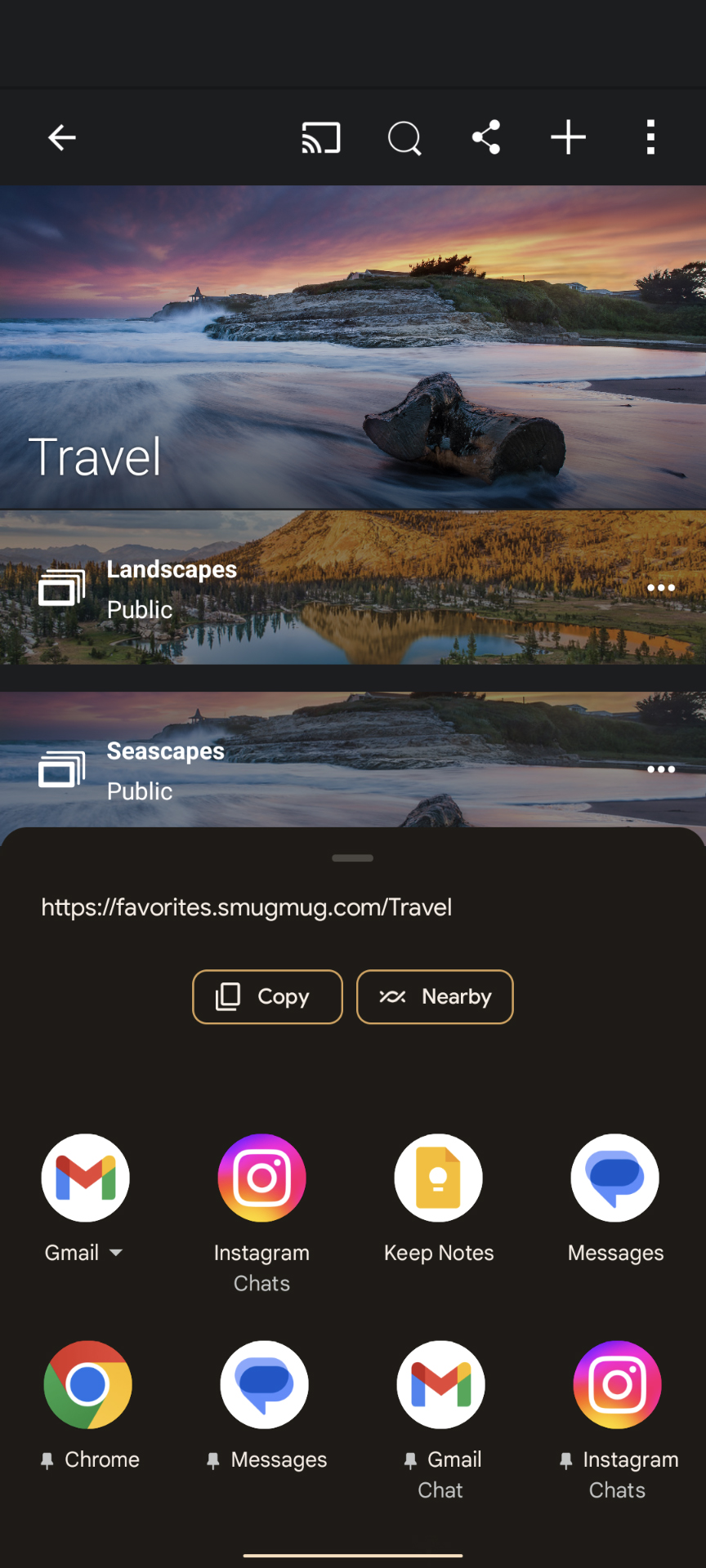Share the link with unpinned Gmail
The height and width of the screenshot is (1568, 706).
click(86, 1178)
